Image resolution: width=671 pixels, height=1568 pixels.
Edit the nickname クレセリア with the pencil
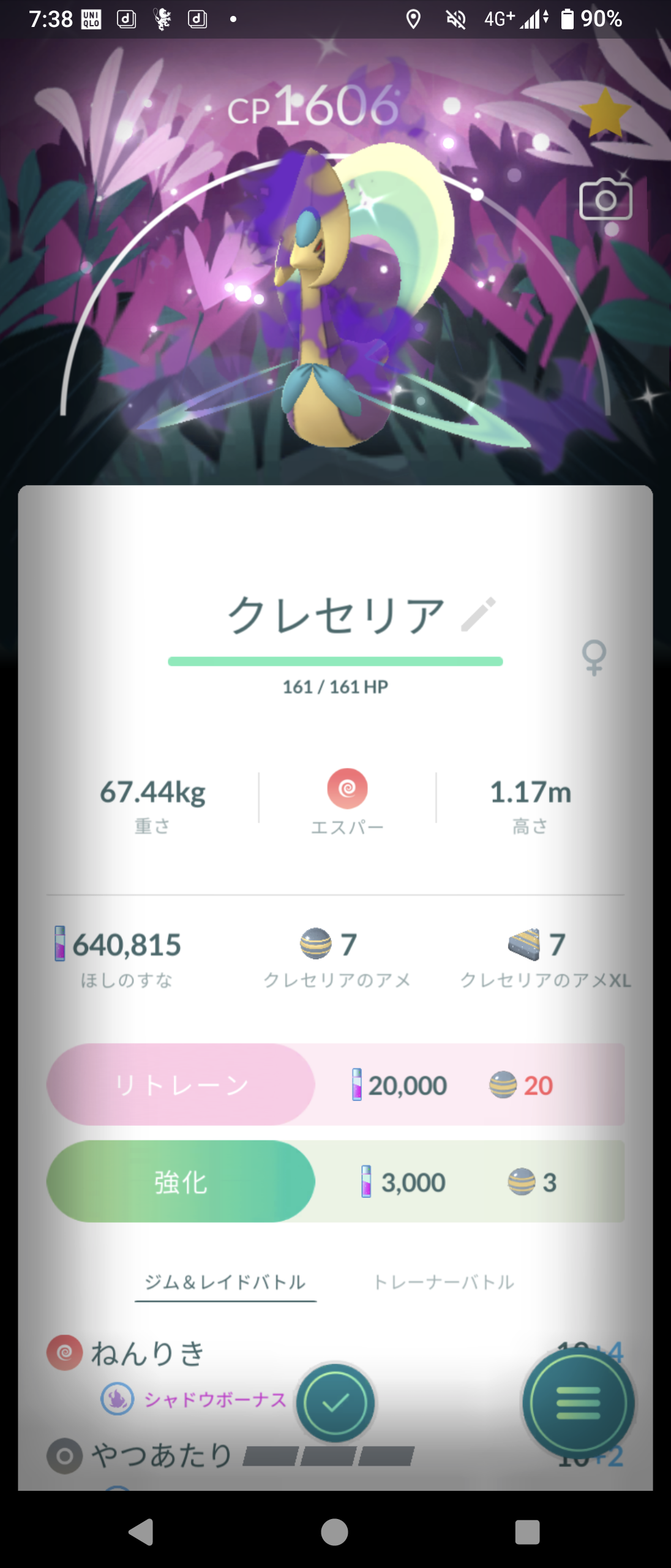478,614
